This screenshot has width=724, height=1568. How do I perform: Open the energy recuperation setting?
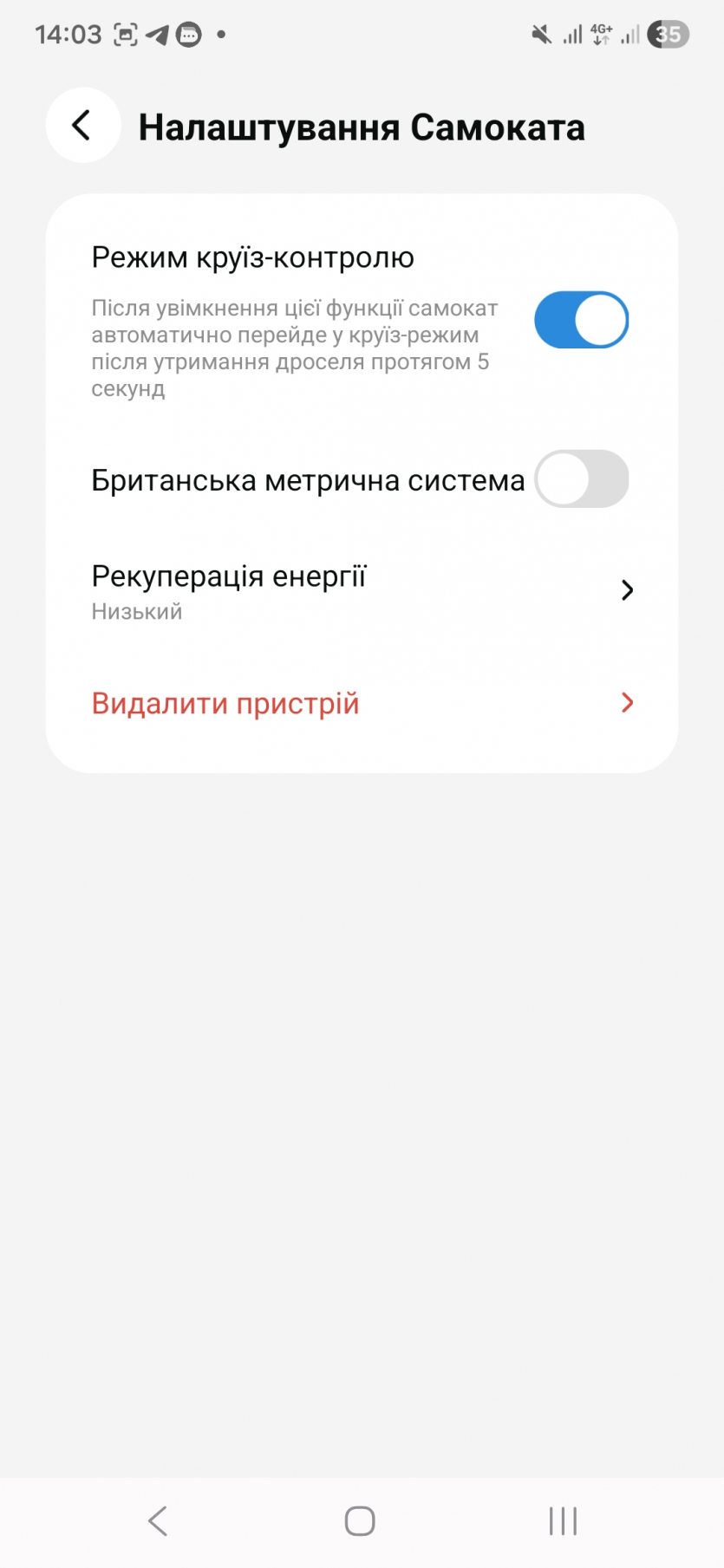(x=362, y=591)
